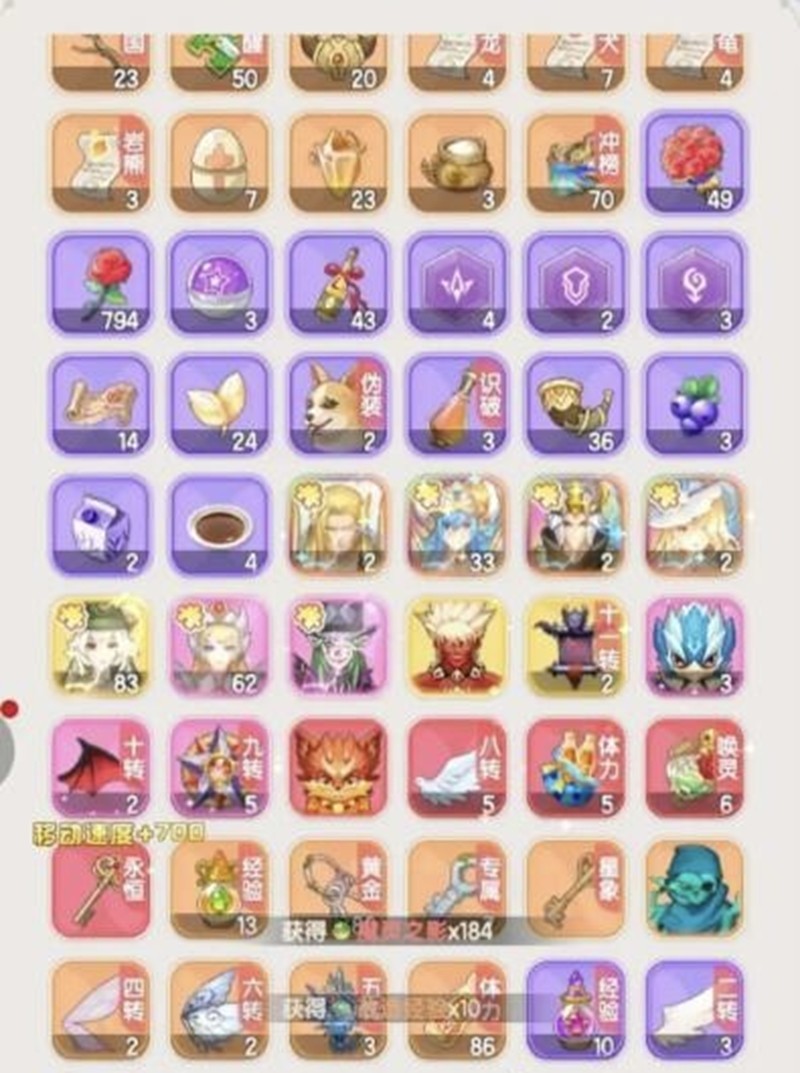Open the 十转 red wing item

100,768
